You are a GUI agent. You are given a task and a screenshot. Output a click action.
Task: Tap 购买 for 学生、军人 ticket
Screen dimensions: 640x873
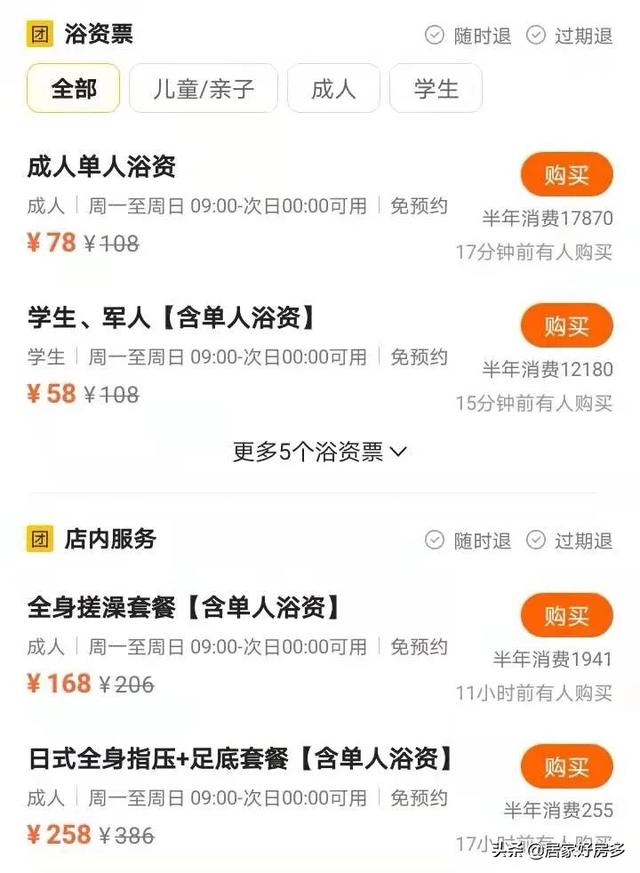pyautogui.click(x=566, y=326)
